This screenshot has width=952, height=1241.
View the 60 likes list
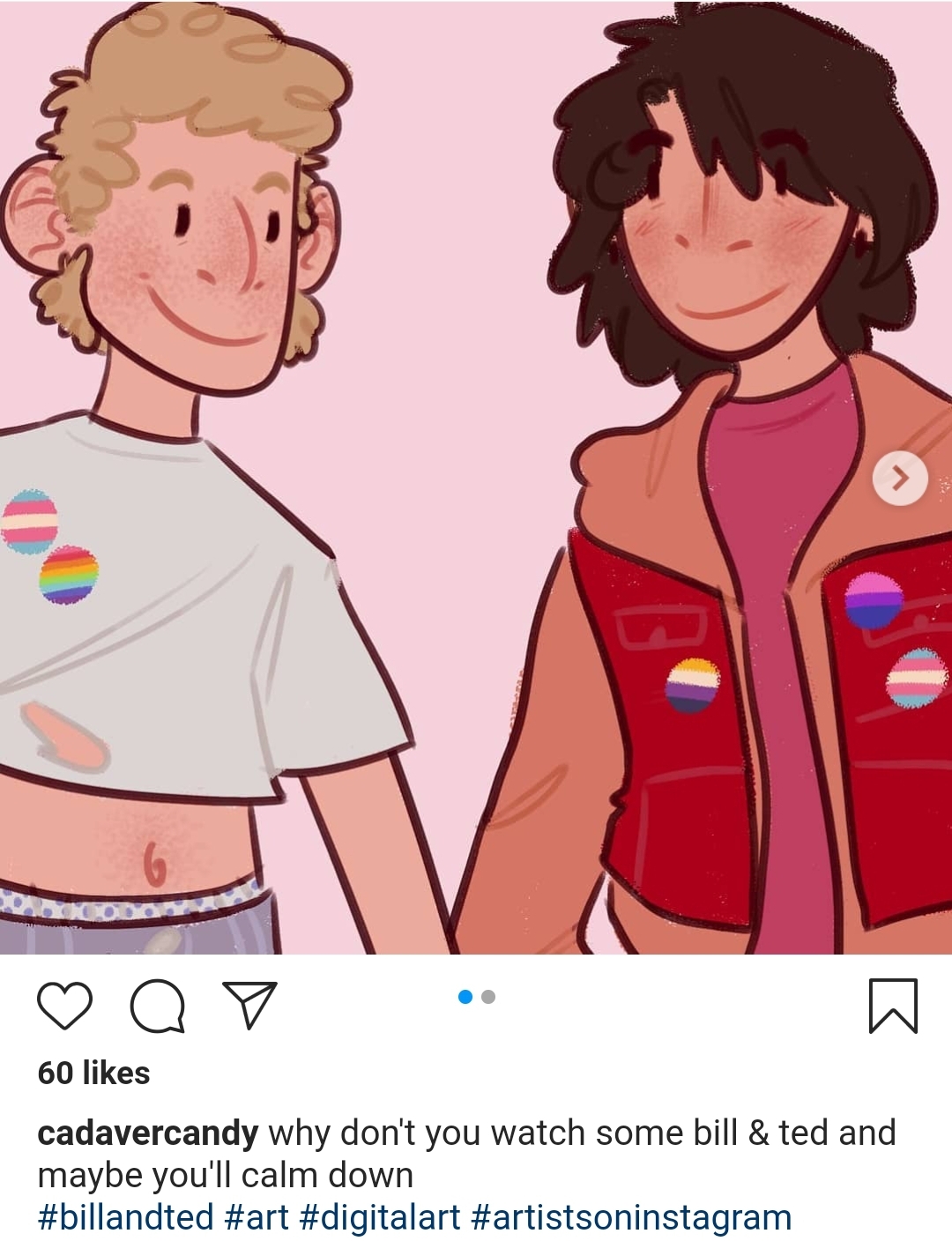94,1074
